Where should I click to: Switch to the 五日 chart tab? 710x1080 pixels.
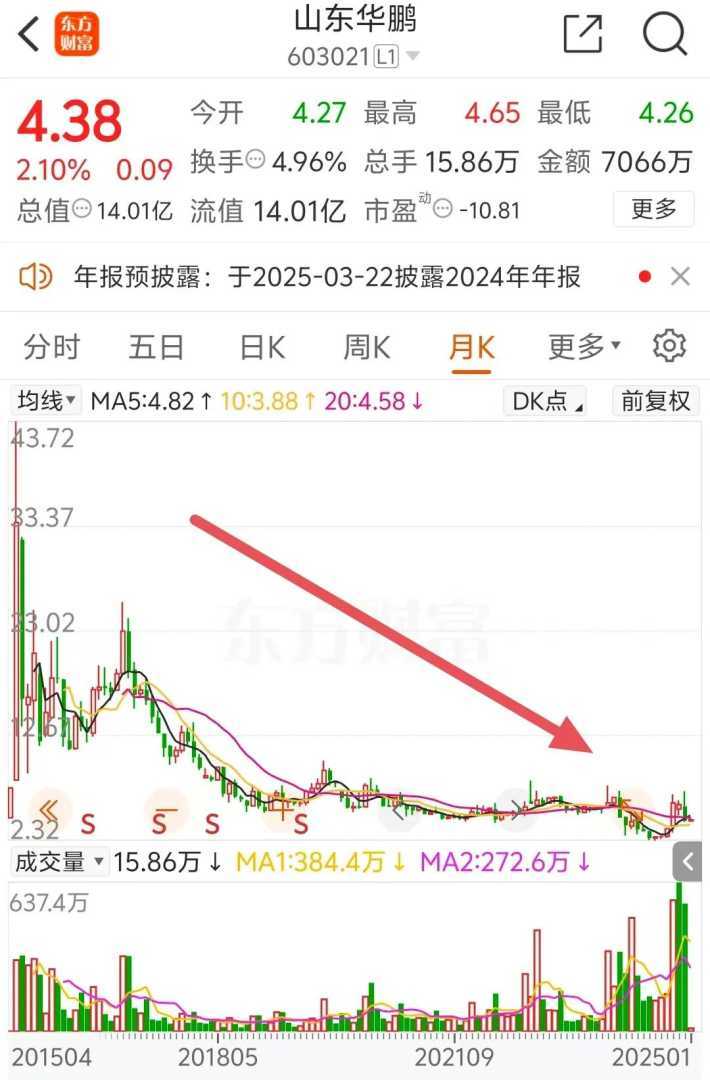[156, 347]
